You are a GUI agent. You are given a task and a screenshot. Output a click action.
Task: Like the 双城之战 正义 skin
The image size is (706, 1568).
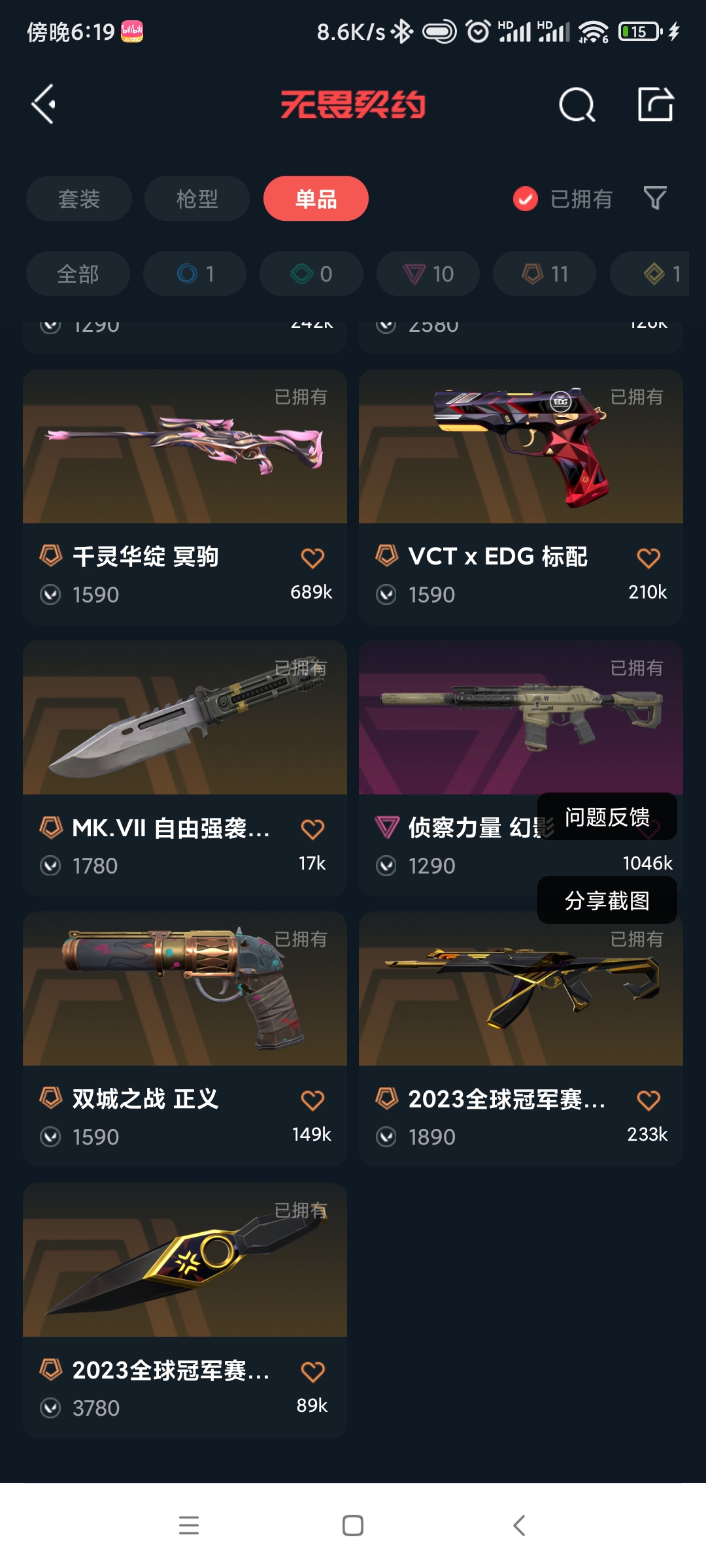[312, 1100]
